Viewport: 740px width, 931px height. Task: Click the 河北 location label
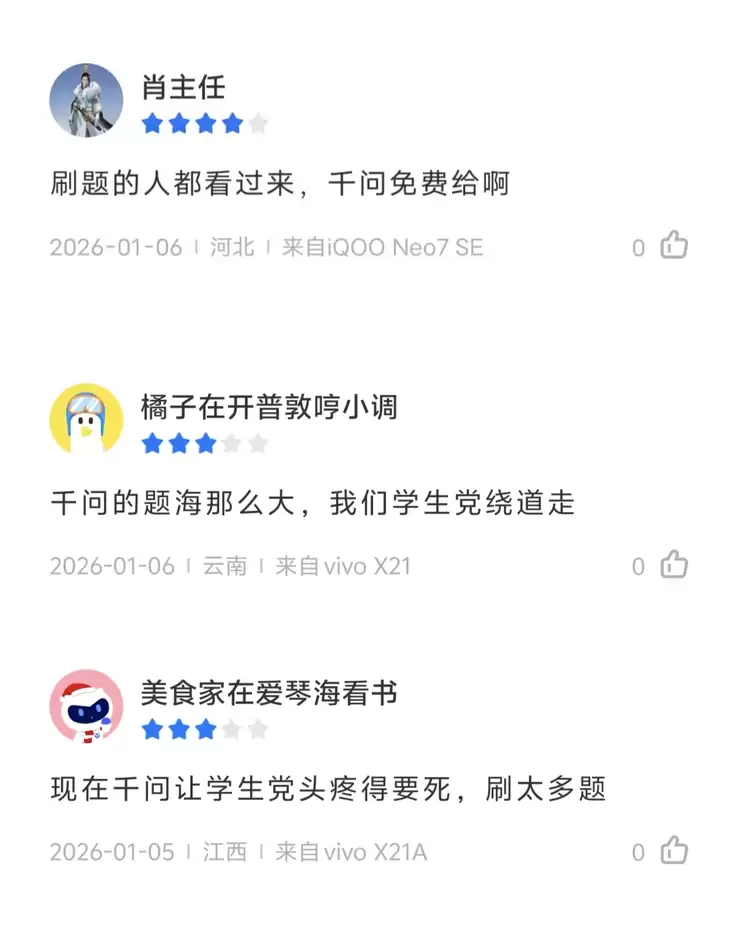coord(232,247)
